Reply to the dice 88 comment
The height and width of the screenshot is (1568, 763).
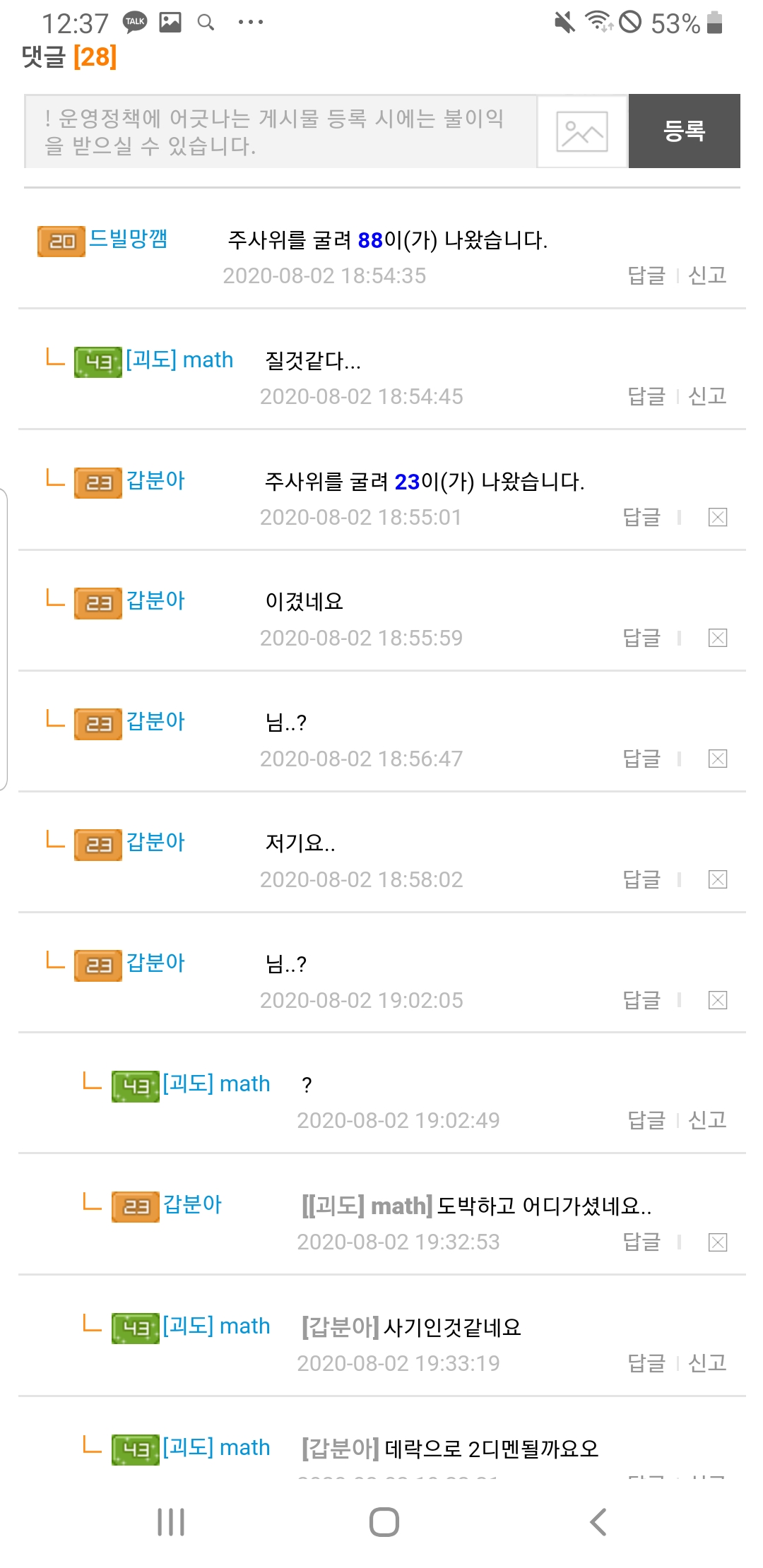pos(646,275)
